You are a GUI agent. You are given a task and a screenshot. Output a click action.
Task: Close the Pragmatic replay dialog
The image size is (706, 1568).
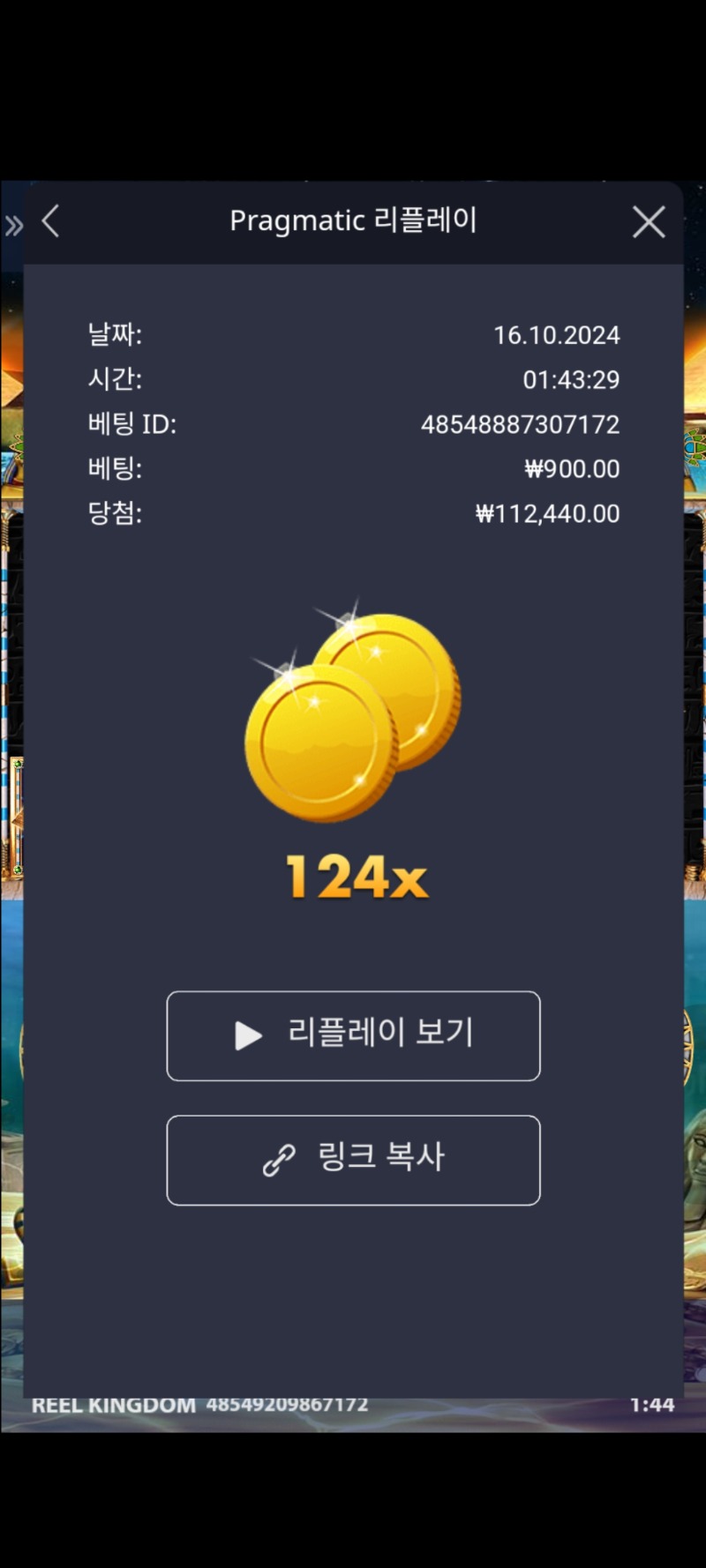(649, 222)
